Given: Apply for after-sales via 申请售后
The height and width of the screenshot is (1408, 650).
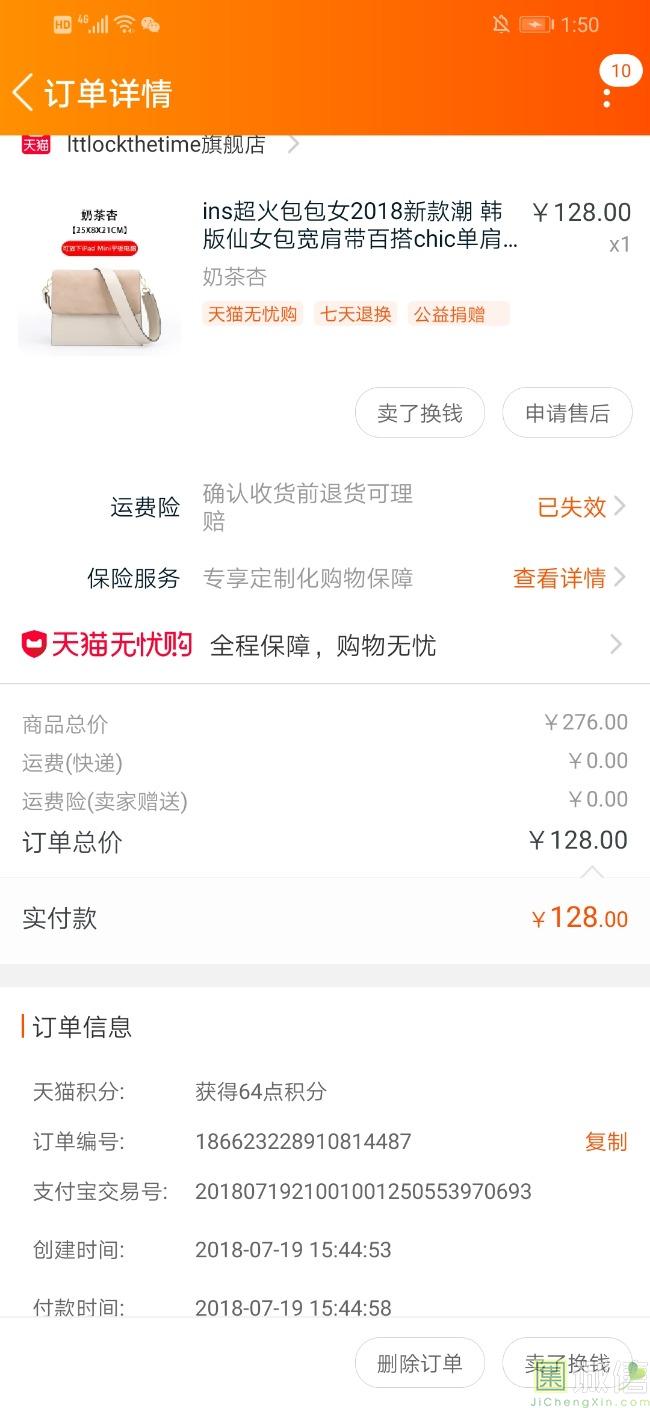Looking at the screenshot, I should [567, 413].
